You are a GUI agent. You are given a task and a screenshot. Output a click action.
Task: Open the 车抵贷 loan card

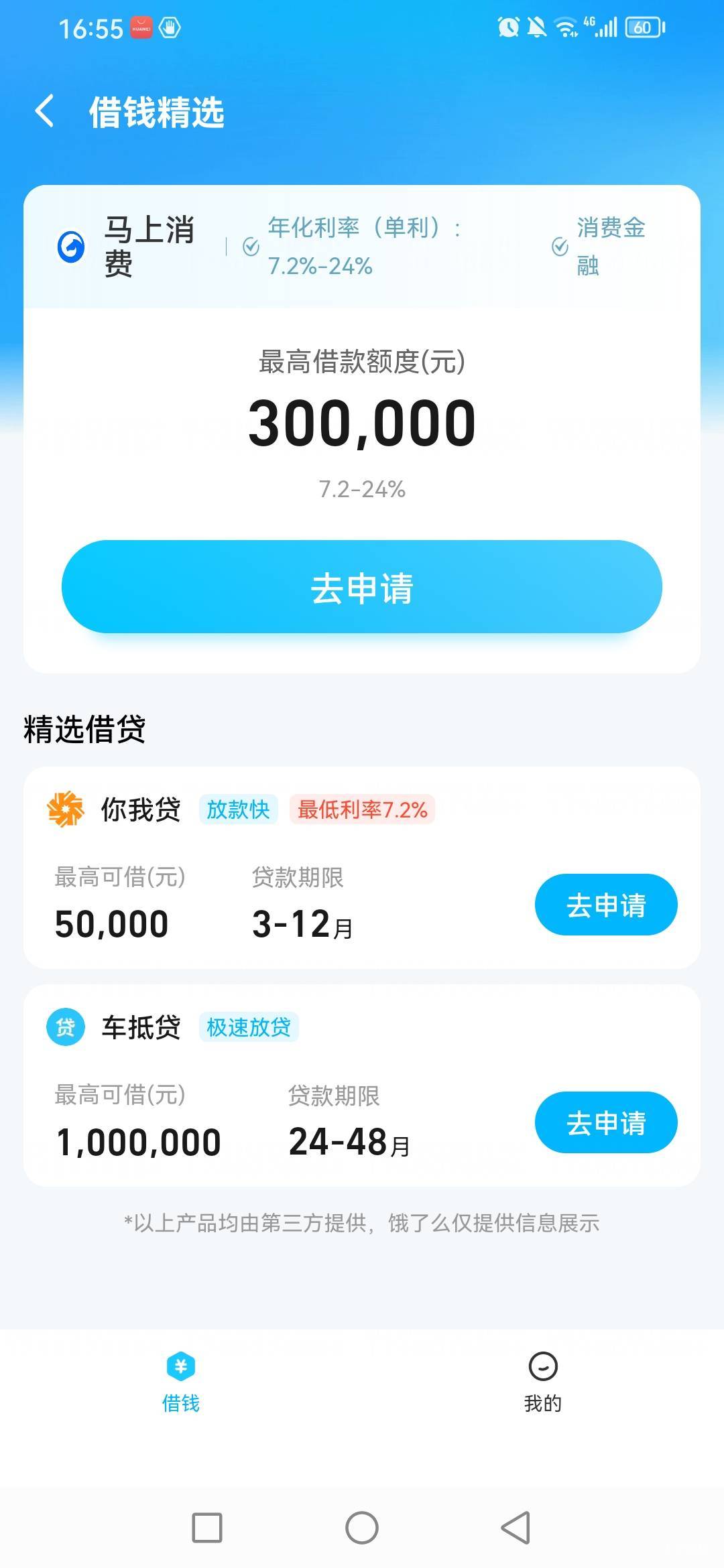point(362,1086)
